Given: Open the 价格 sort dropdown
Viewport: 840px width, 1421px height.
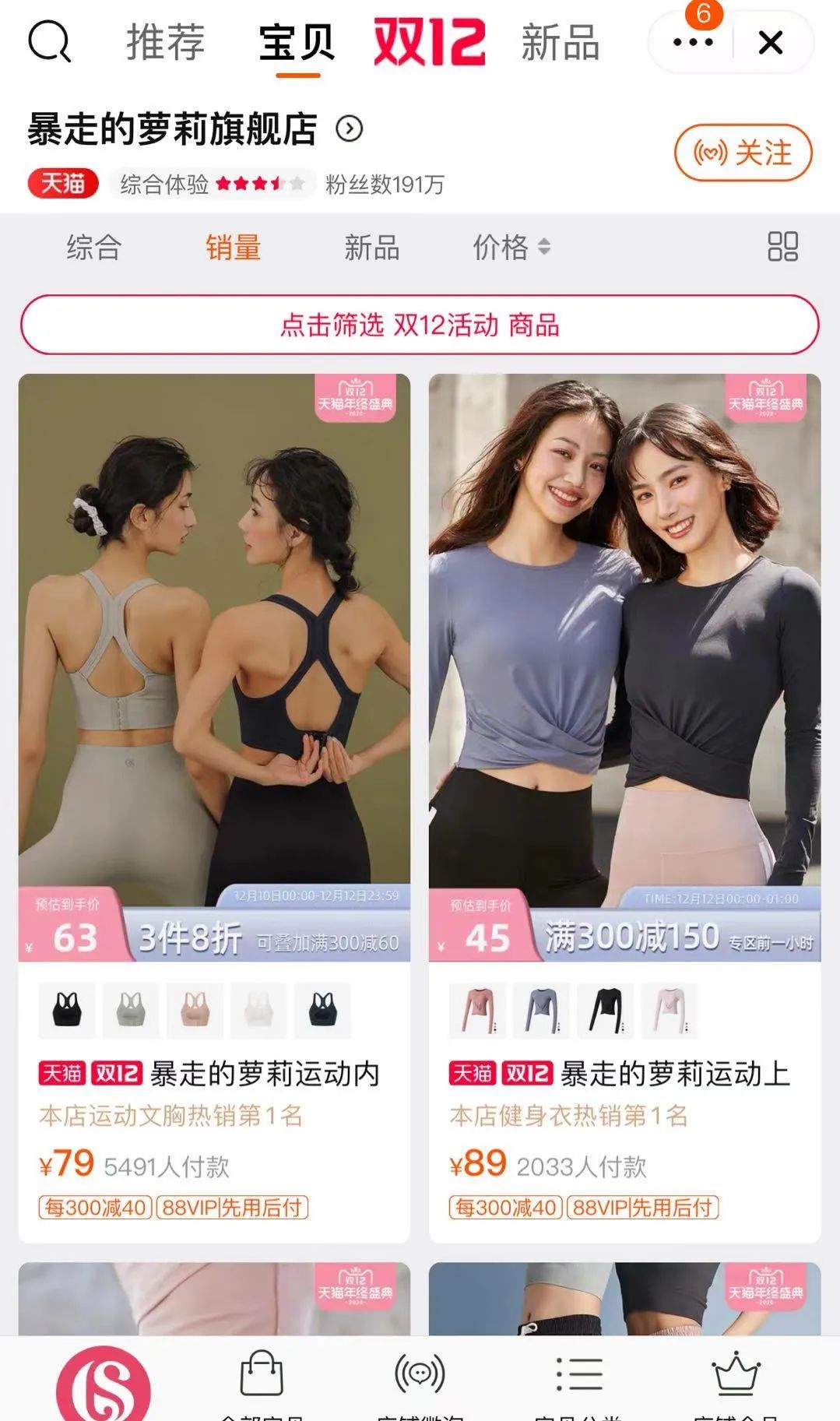Looking at the screenshot, I should point(510,248).
